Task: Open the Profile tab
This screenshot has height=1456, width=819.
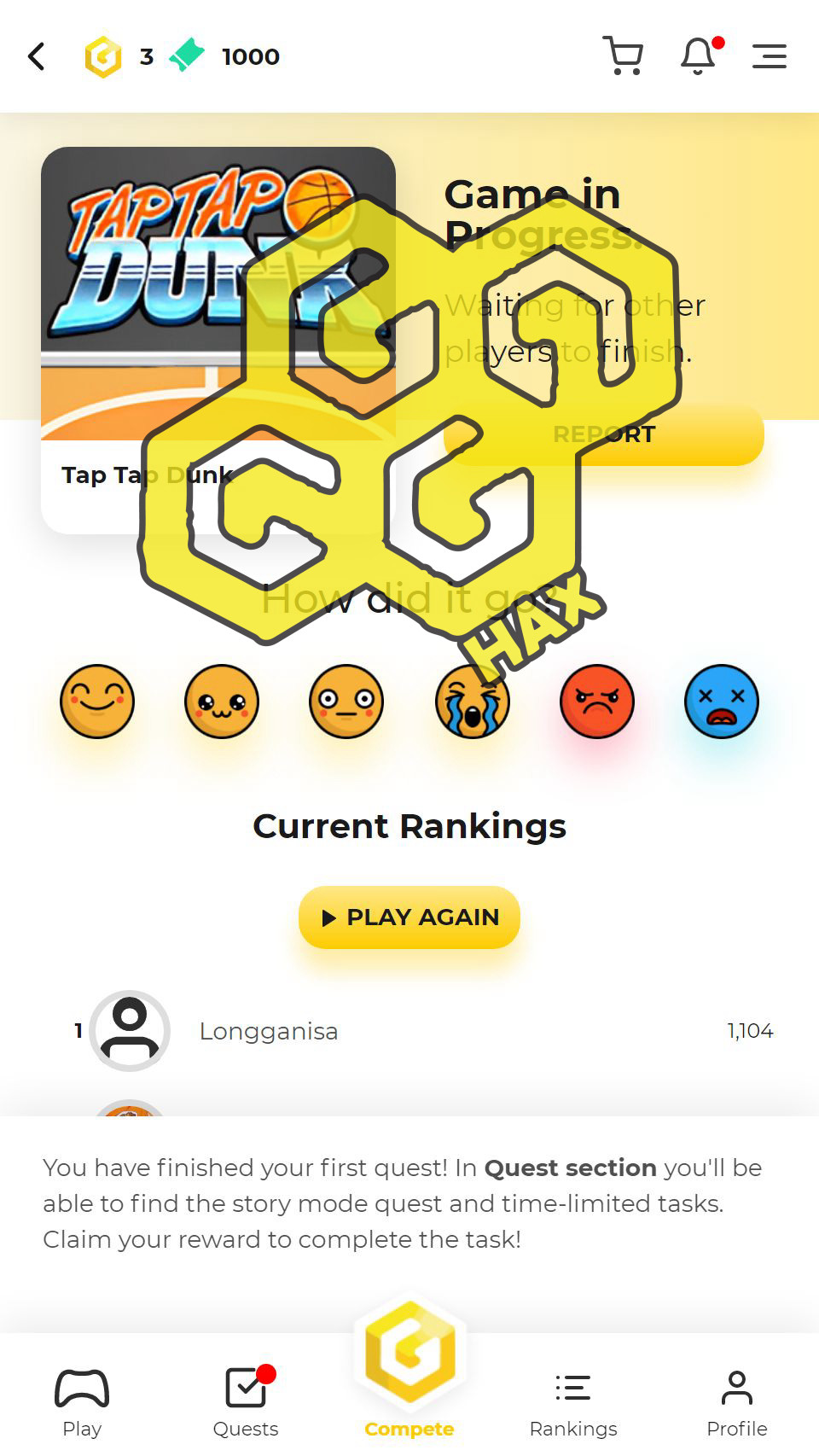Action: [x=737, y=1402]
